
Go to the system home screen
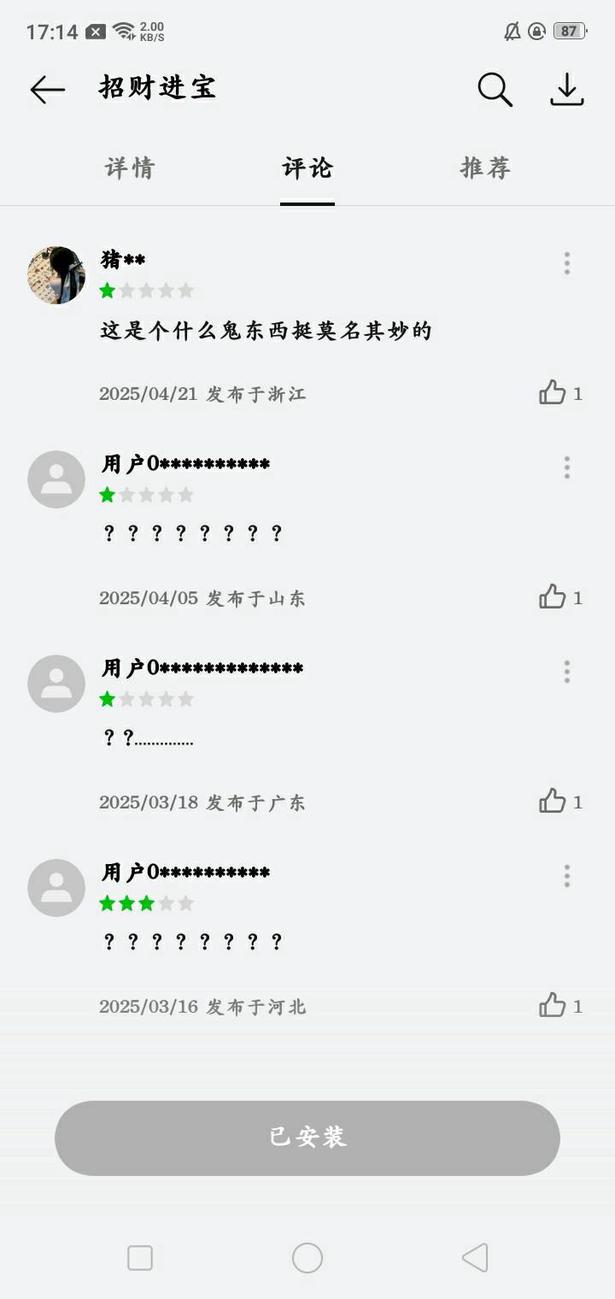tap(307, 1257)
